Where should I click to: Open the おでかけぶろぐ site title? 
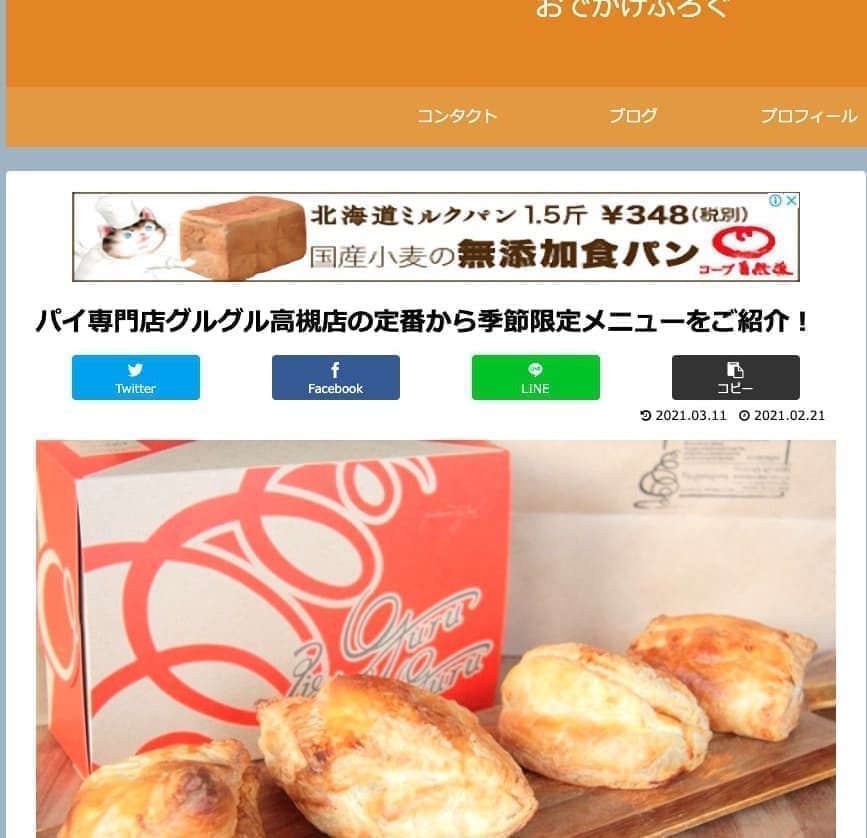(x=633, y=10)
